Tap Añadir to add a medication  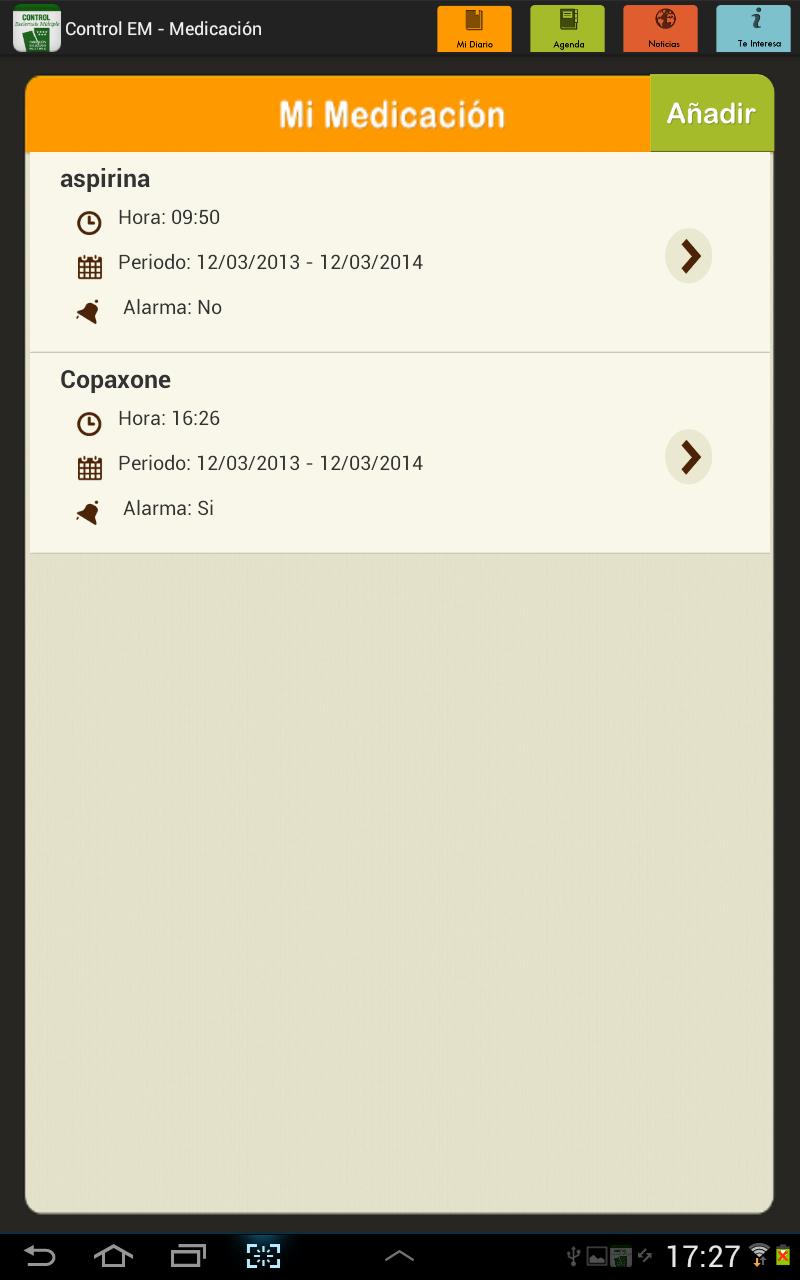[x=711, y=113]
